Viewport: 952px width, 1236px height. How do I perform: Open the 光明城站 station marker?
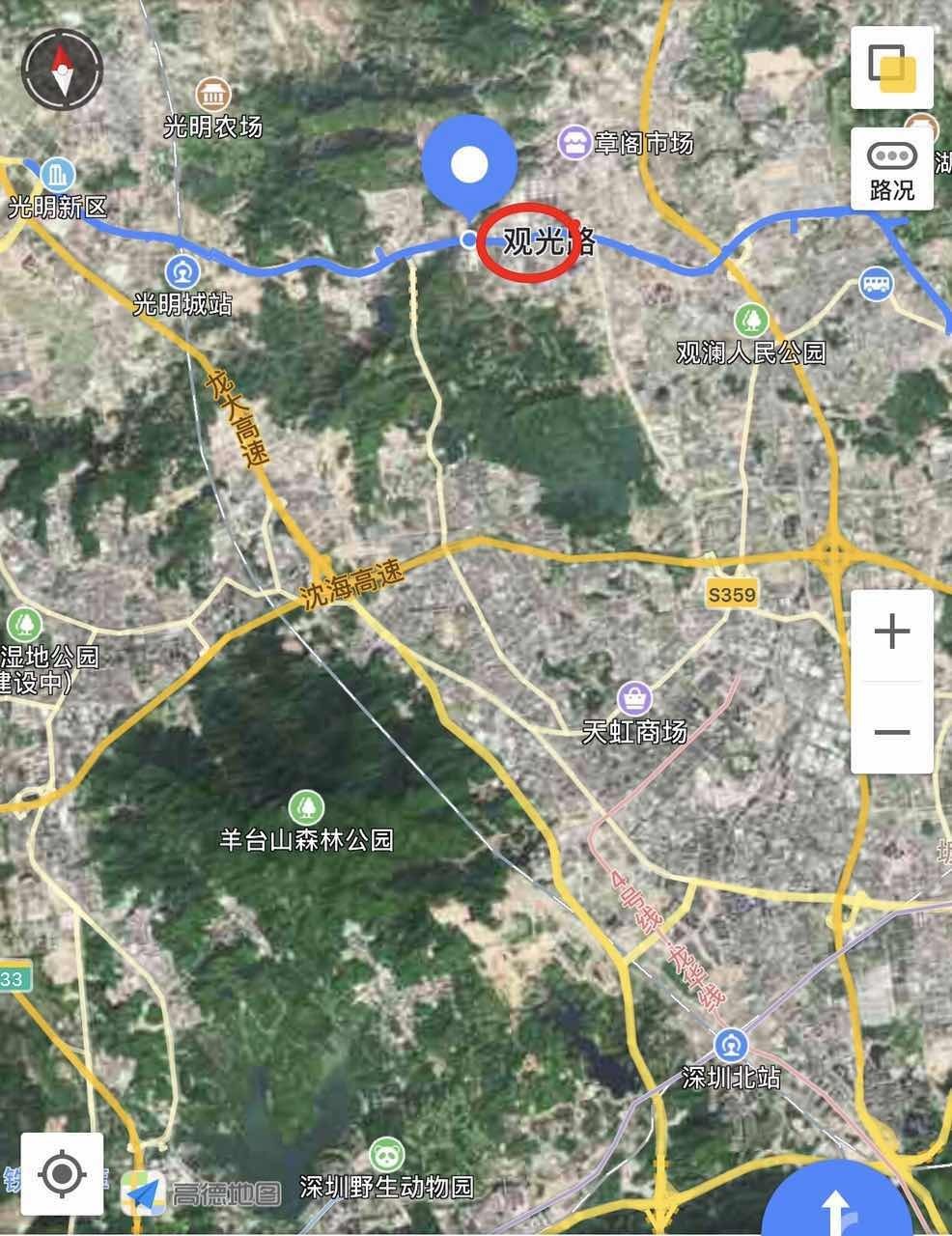pos(182,272)
